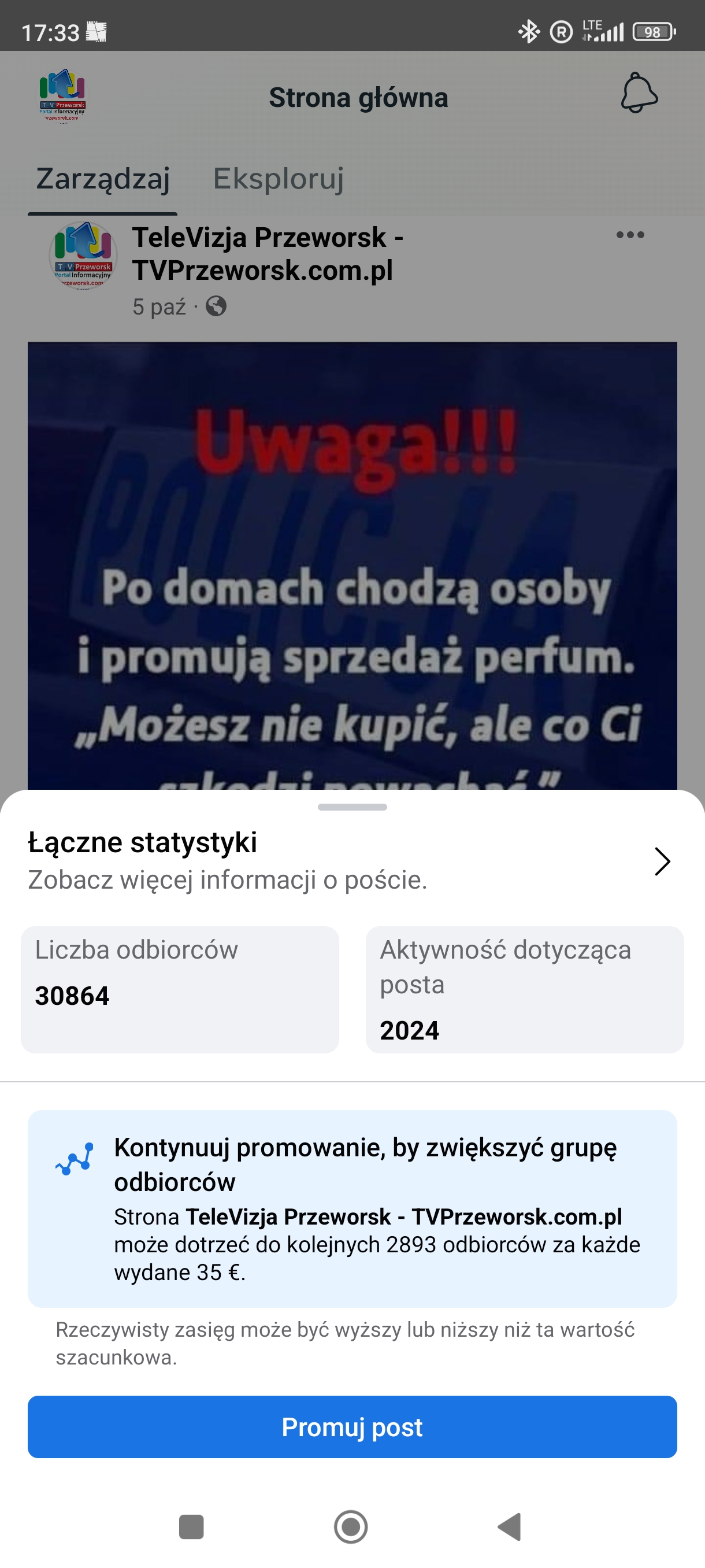View the Liczba odbiorców stat card
The width and height of the screenshot is (705, 1568).
180,989
